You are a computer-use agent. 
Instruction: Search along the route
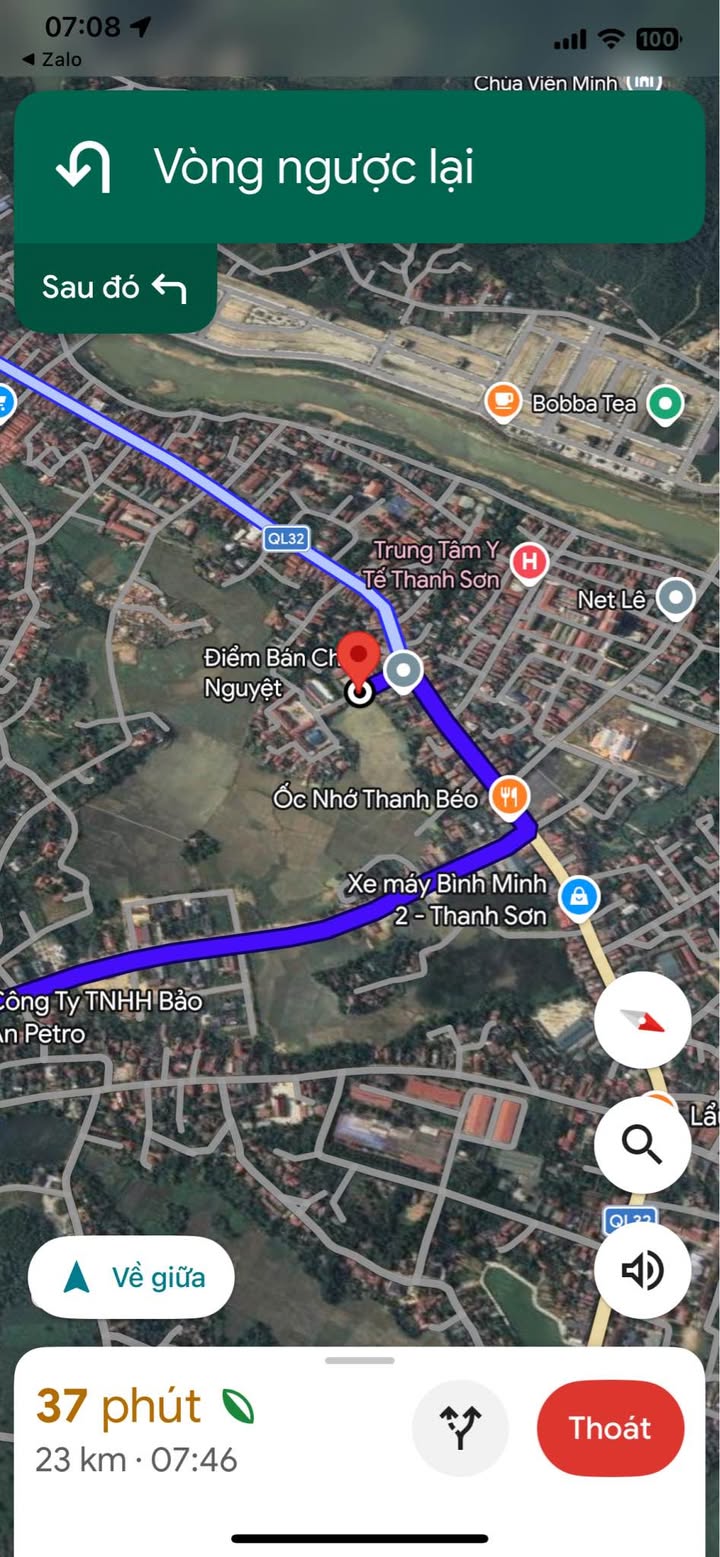click(642, 1145)
